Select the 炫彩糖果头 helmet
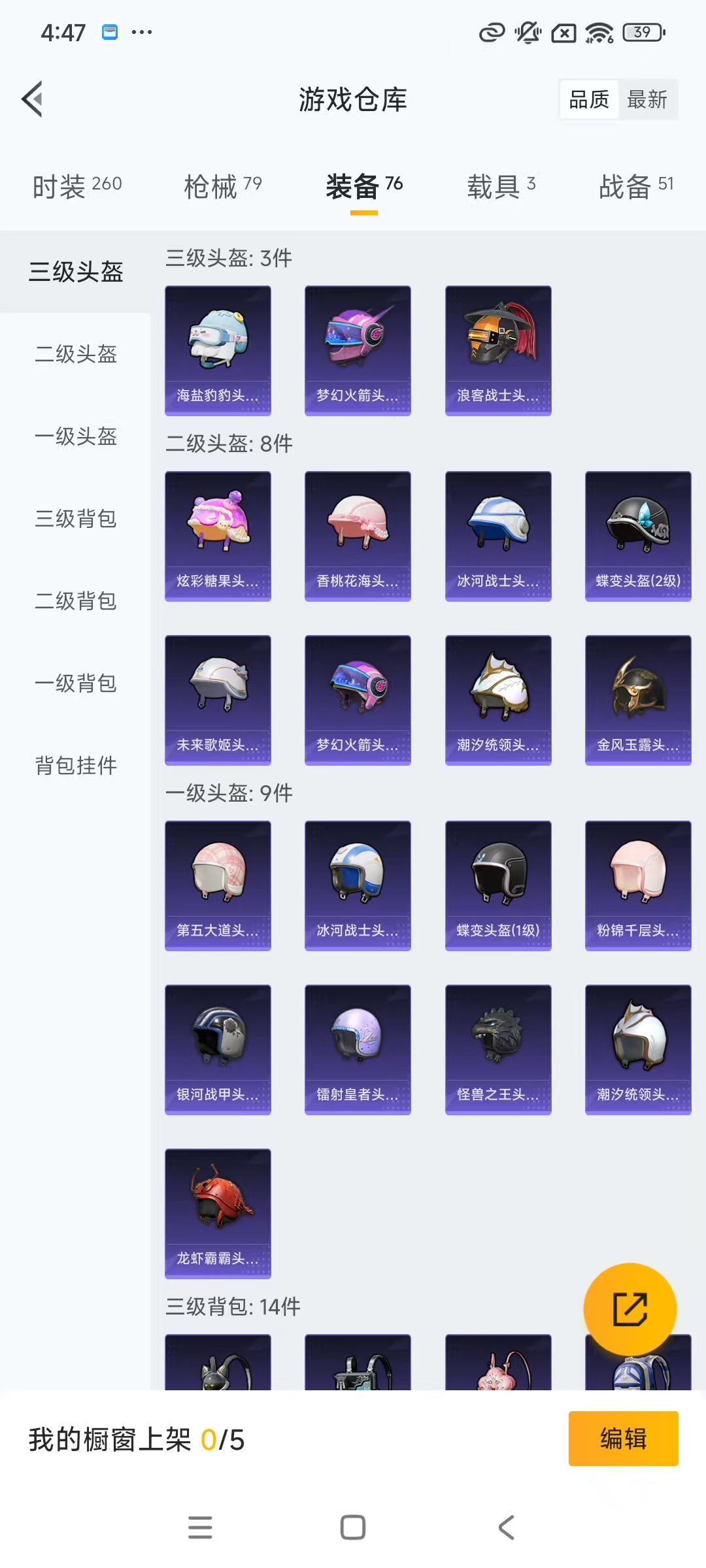Viewport: 706px width, 1568px height. click(218, 534)
